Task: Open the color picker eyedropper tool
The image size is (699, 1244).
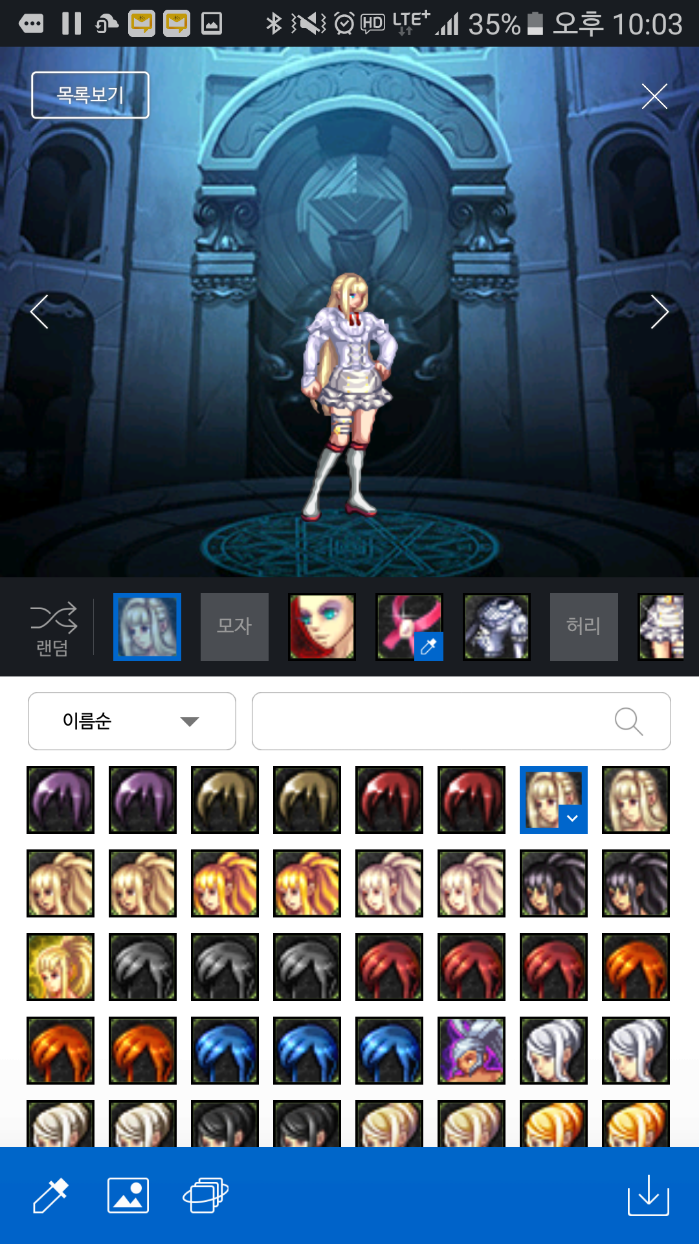Action: pyautogui.click(x=50, y=1195)
